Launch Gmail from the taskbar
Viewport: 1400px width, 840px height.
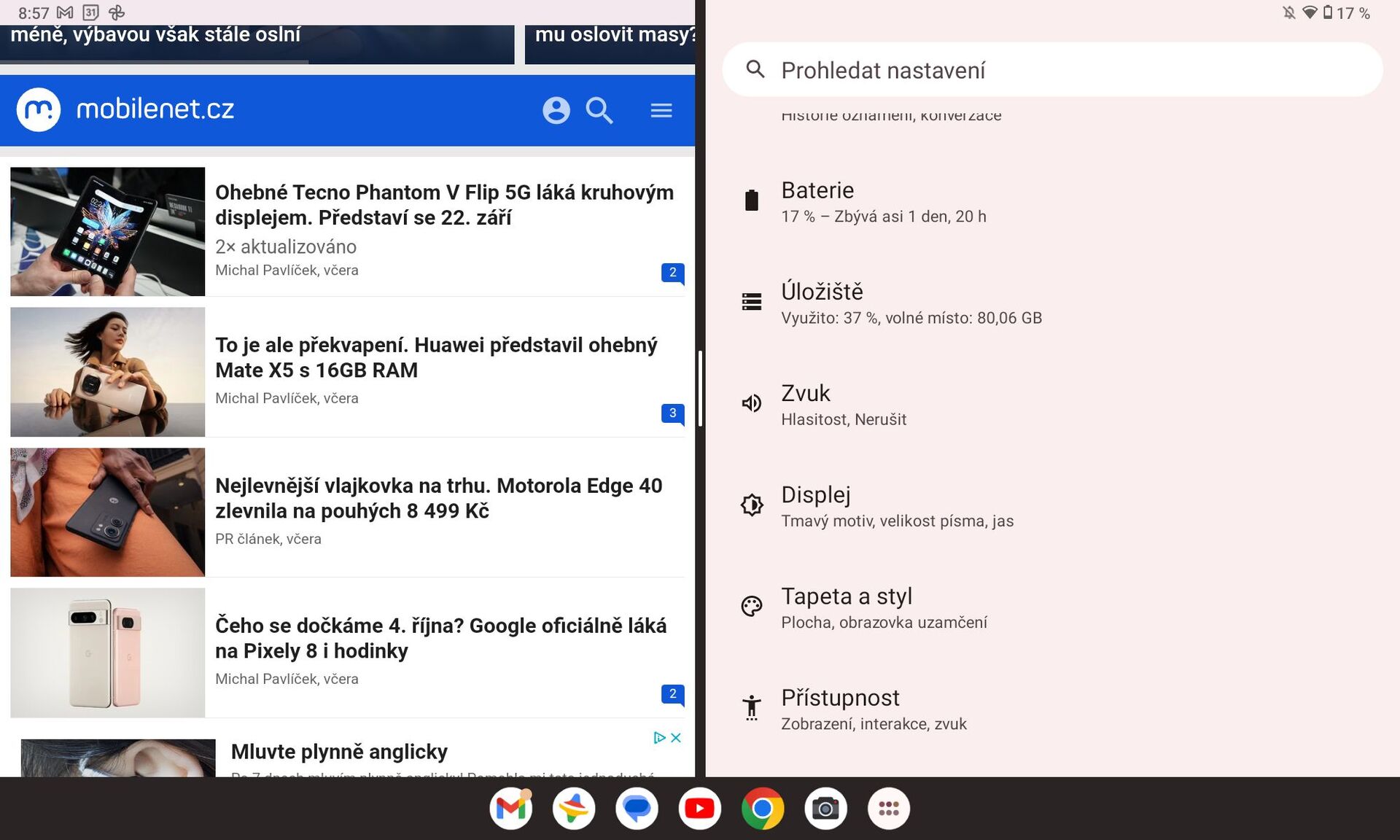tap(510, 809)
